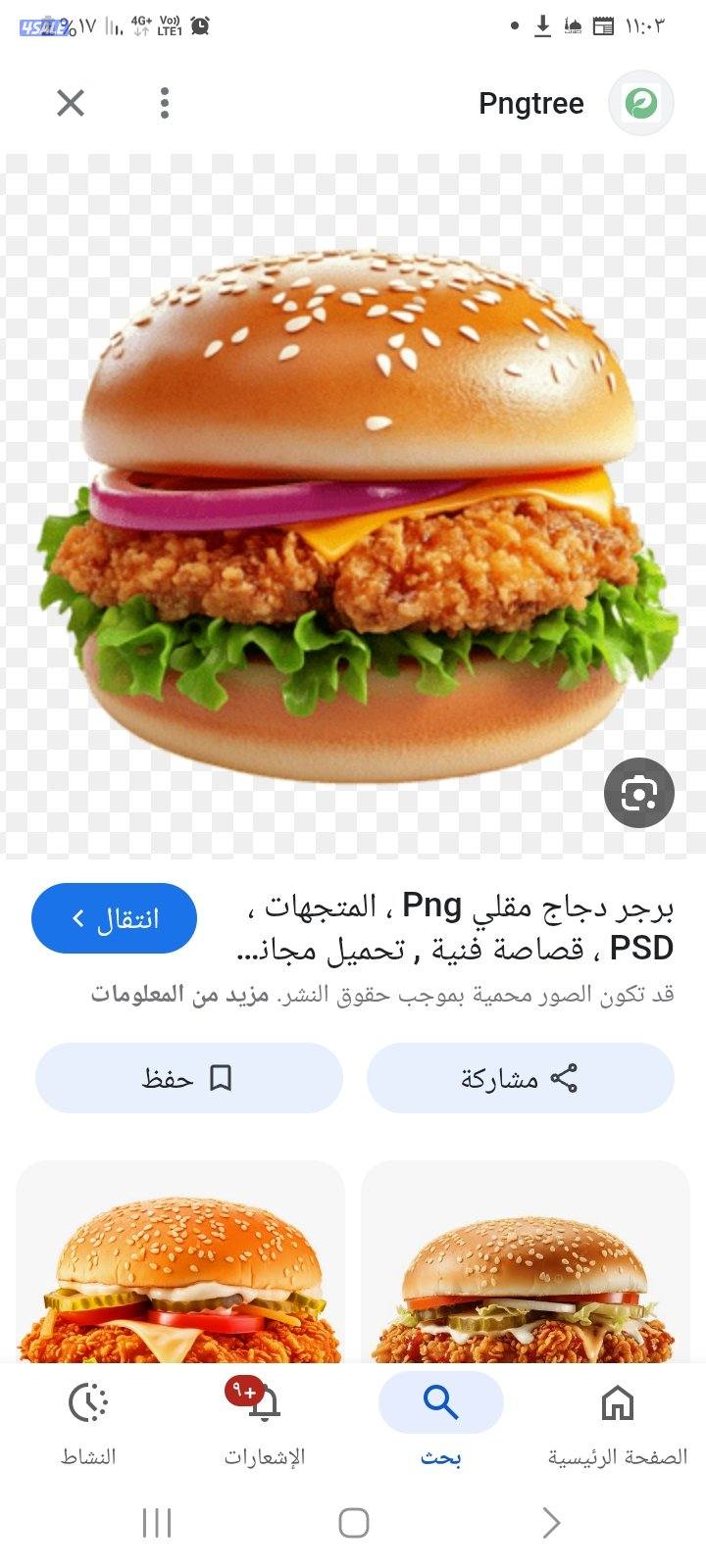Switch to recent apps with the Android recents button
The width and height of the screenshot is (706, 1568).
pos(157,1523)
